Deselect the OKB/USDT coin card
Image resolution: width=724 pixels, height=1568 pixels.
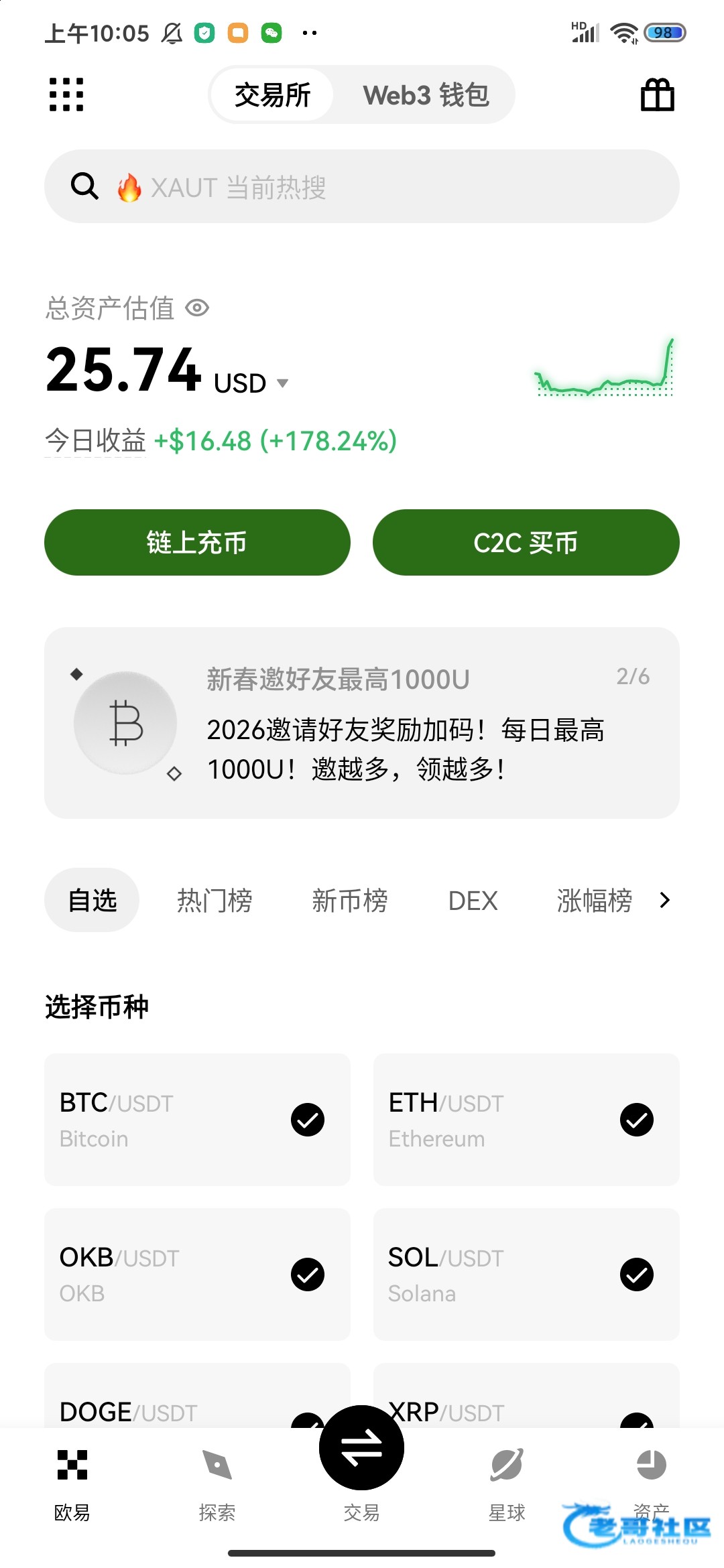[x=308, y=1275]
